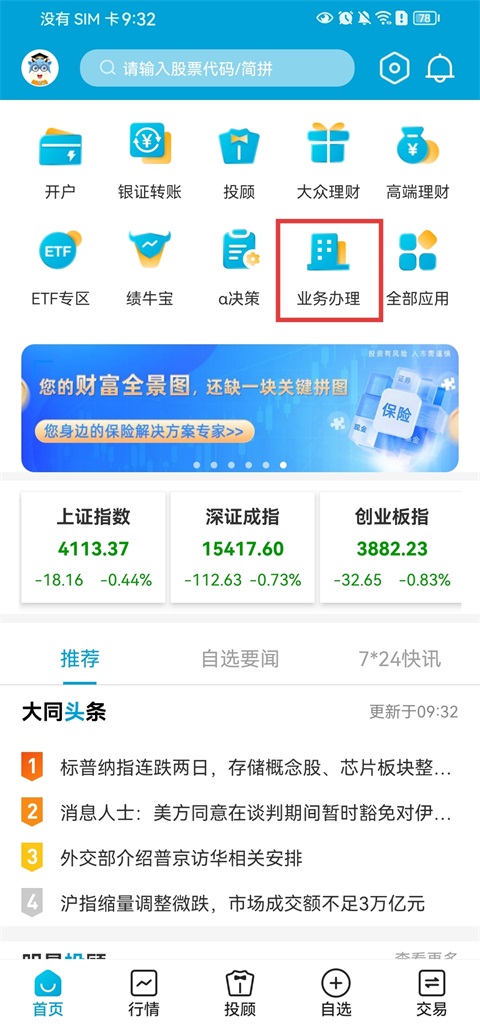Viewport: 480px width, 1027px height.
Task: Open 银证转账 transfer
Action: tap(150, 161)
